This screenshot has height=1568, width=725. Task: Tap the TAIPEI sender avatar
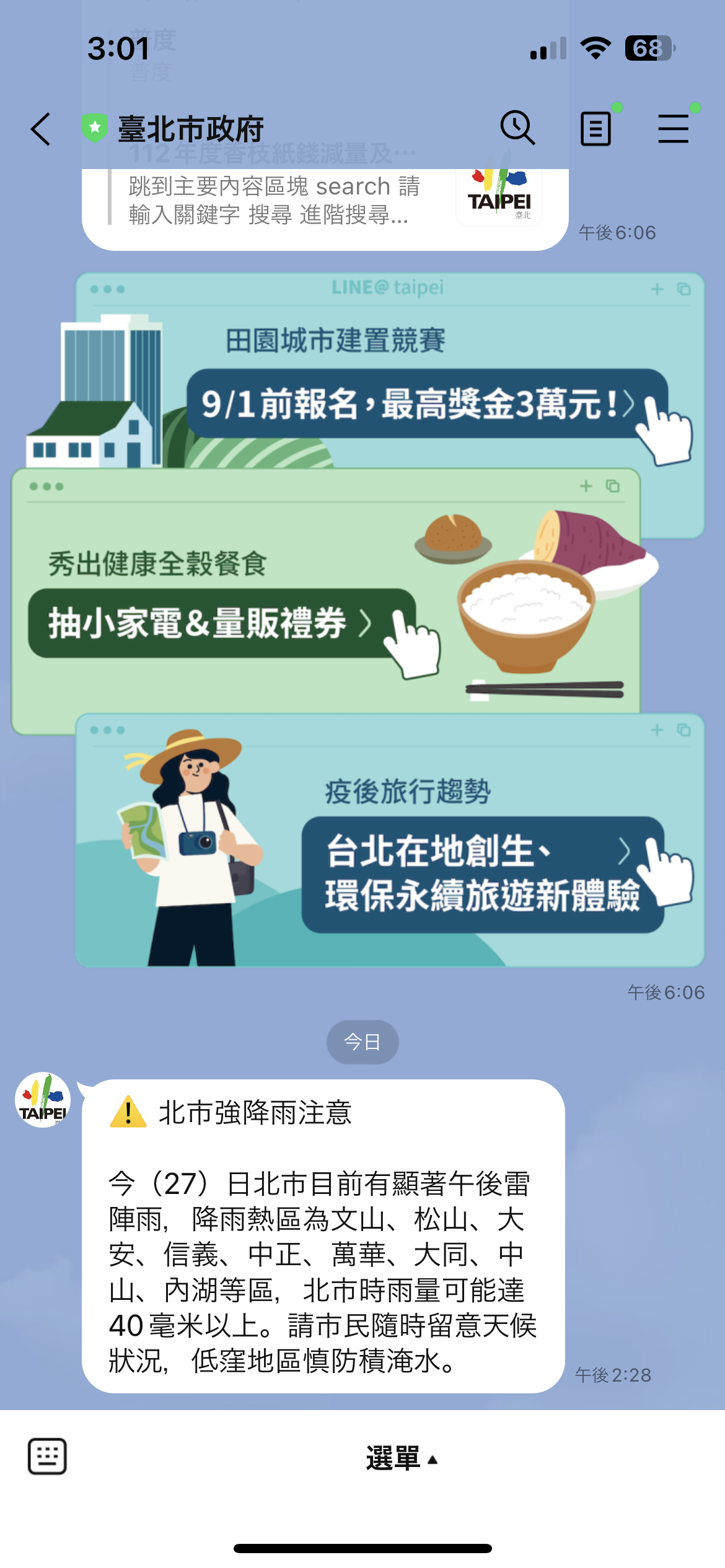coord(43,1100)
